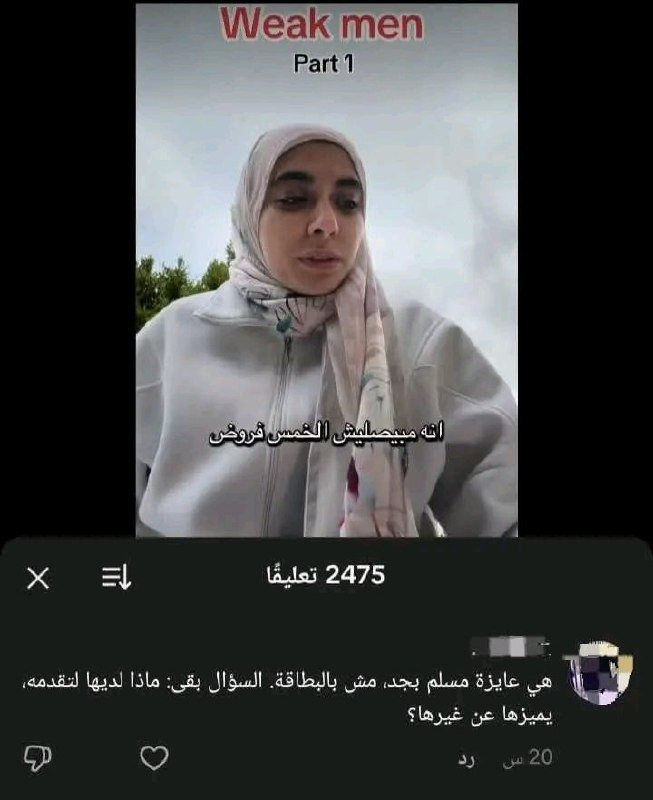Dislike the comment about a real Muslim
Viewport: 653px width, 800px height.
[37, 759]
